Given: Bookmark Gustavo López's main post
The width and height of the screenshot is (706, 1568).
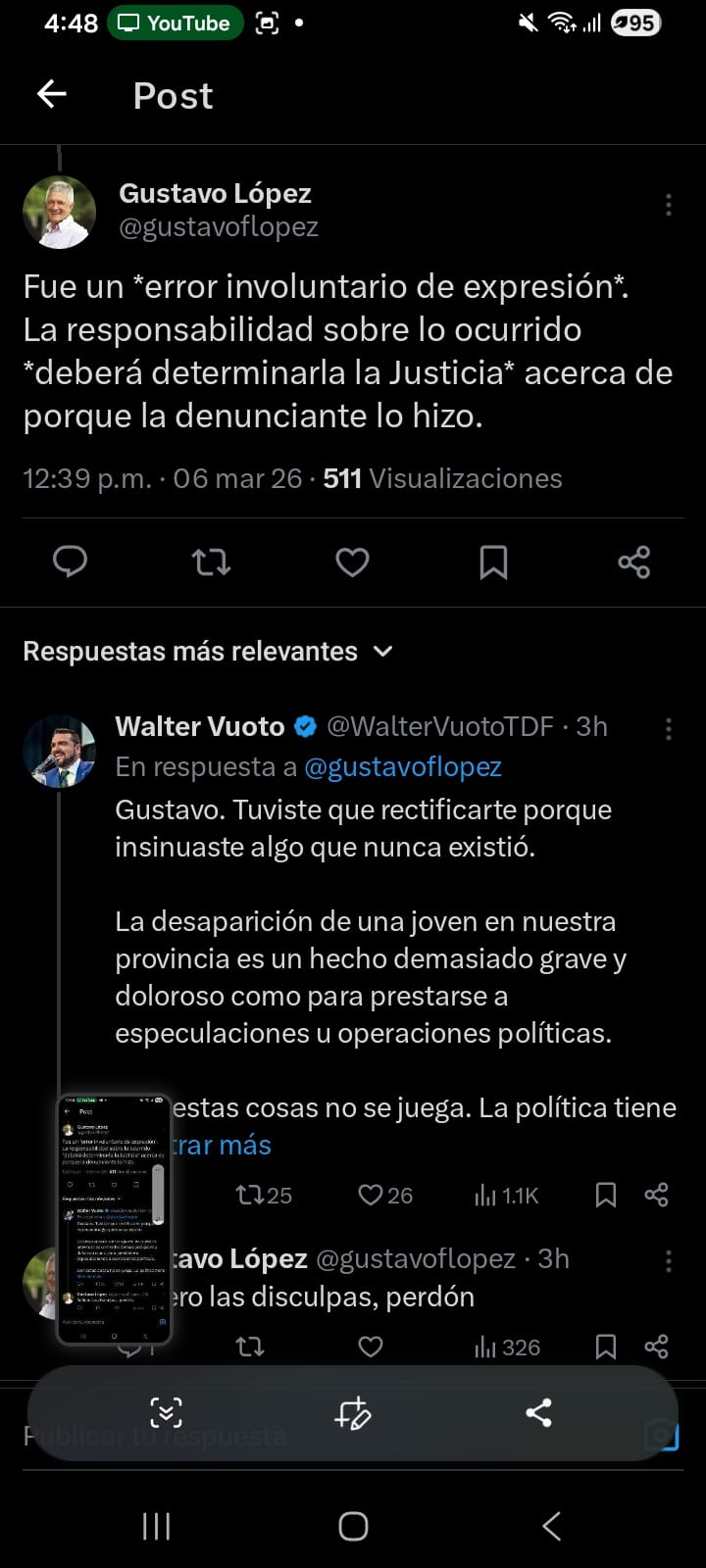Looking at the screenshot, I should point(493,562).
